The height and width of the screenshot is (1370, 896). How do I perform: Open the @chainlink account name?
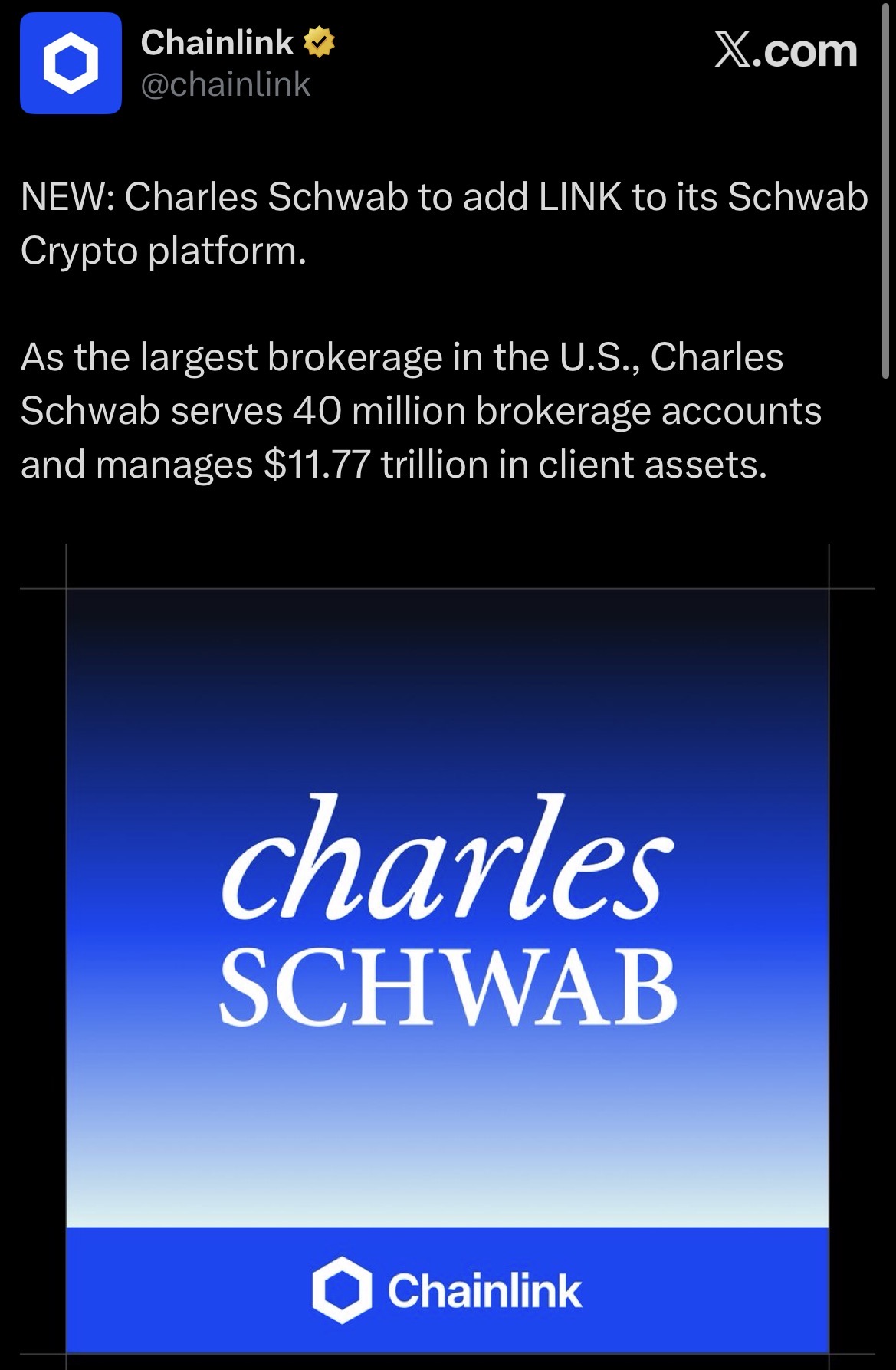click(225, 84)
